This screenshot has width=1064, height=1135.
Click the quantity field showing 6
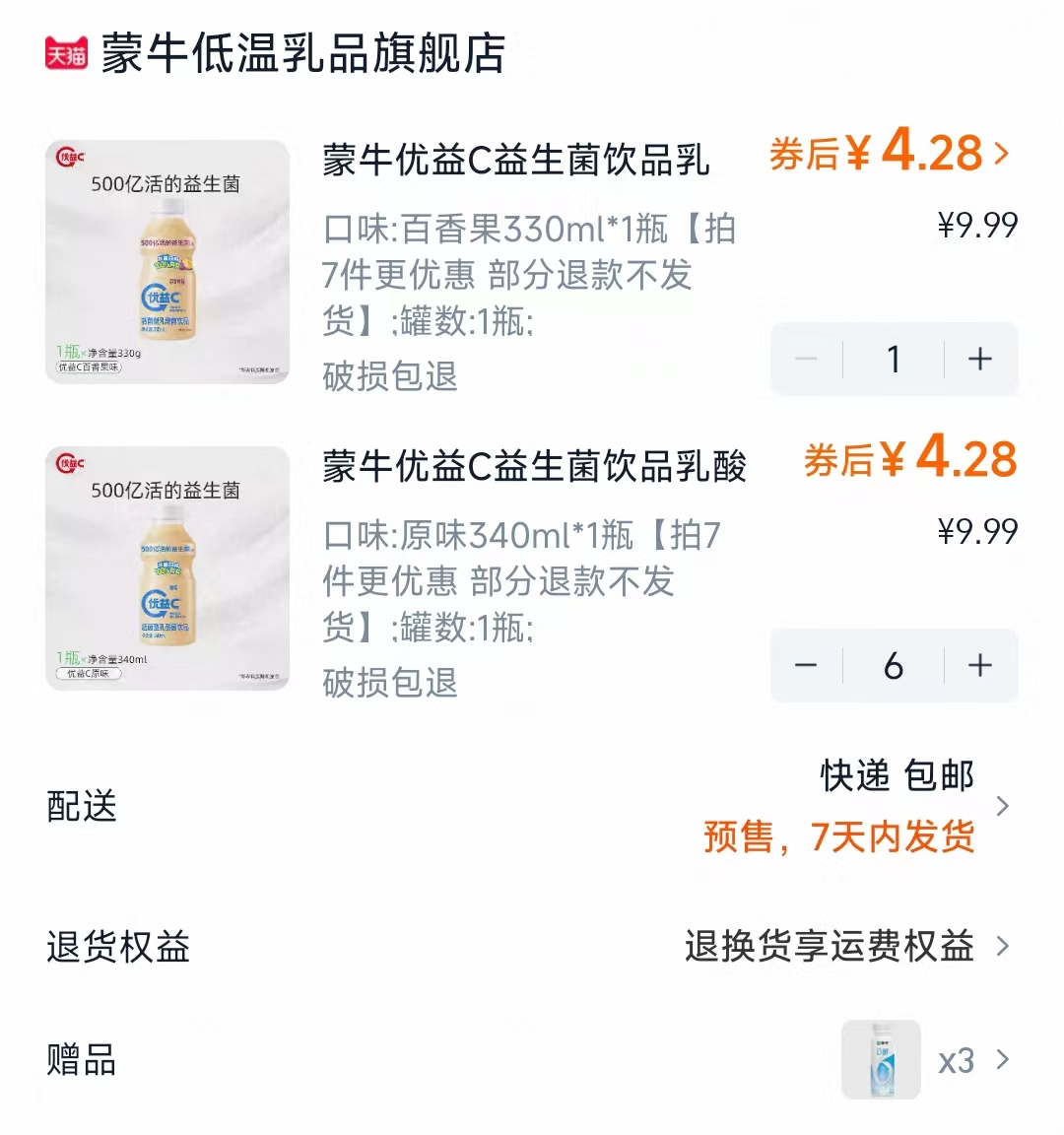893,665
